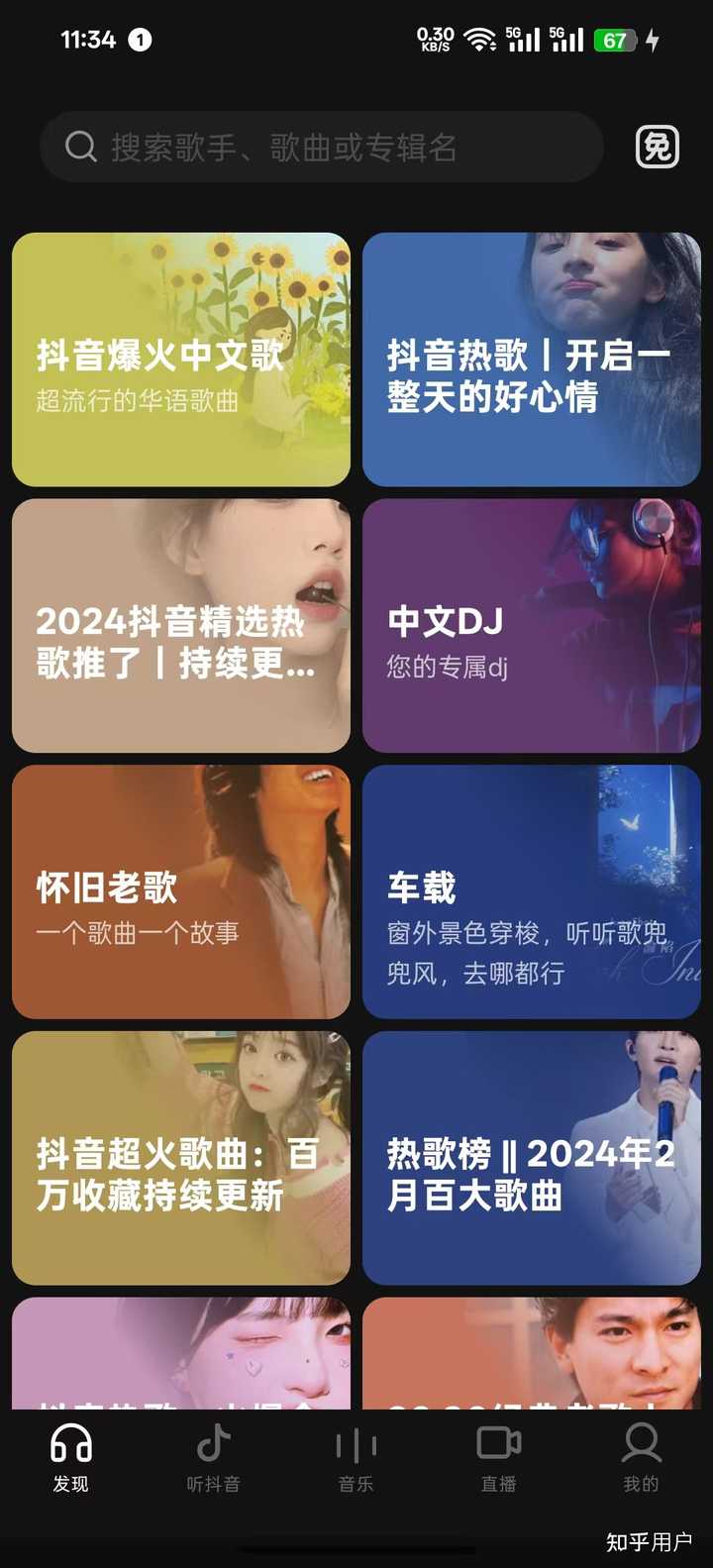The width and height of the screenshot is (713, 1568).
Task: Tap the rabbit icon beside the search bar
Action: tap(656, 147)
